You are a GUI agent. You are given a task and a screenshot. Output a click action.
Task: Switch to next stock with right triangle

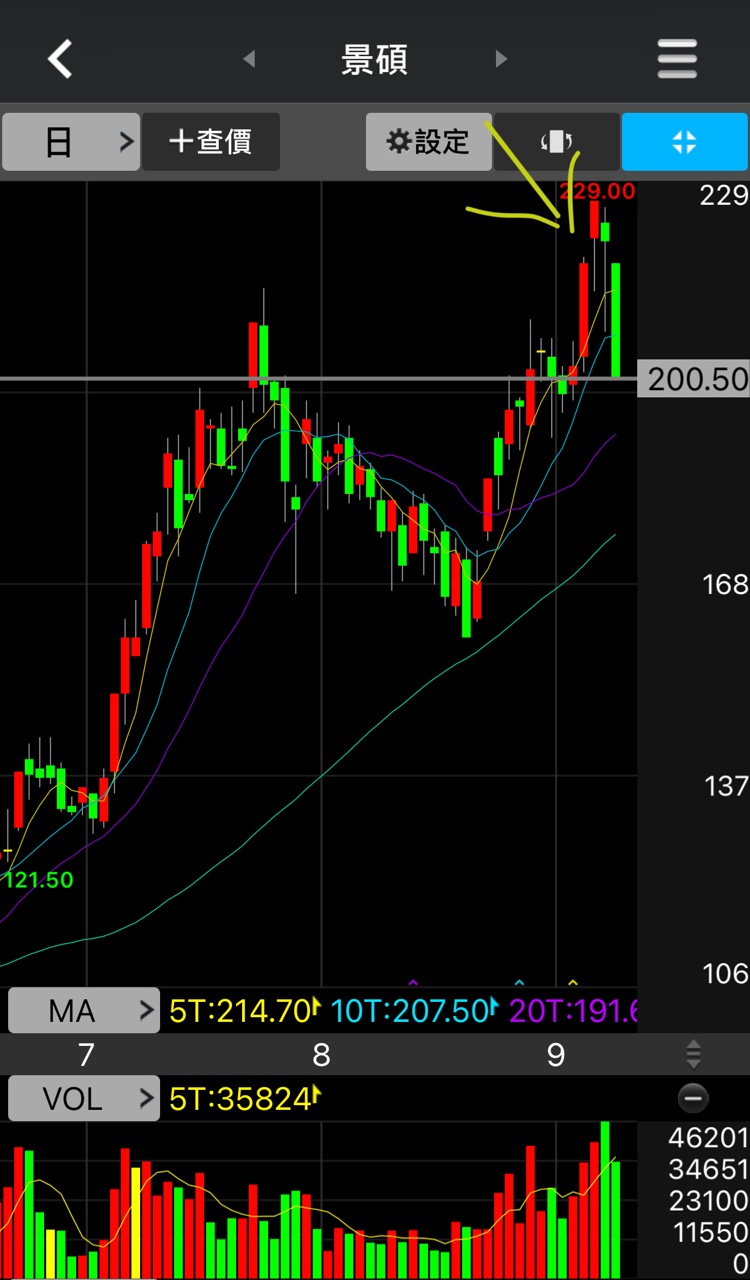(x=501, y=60)
